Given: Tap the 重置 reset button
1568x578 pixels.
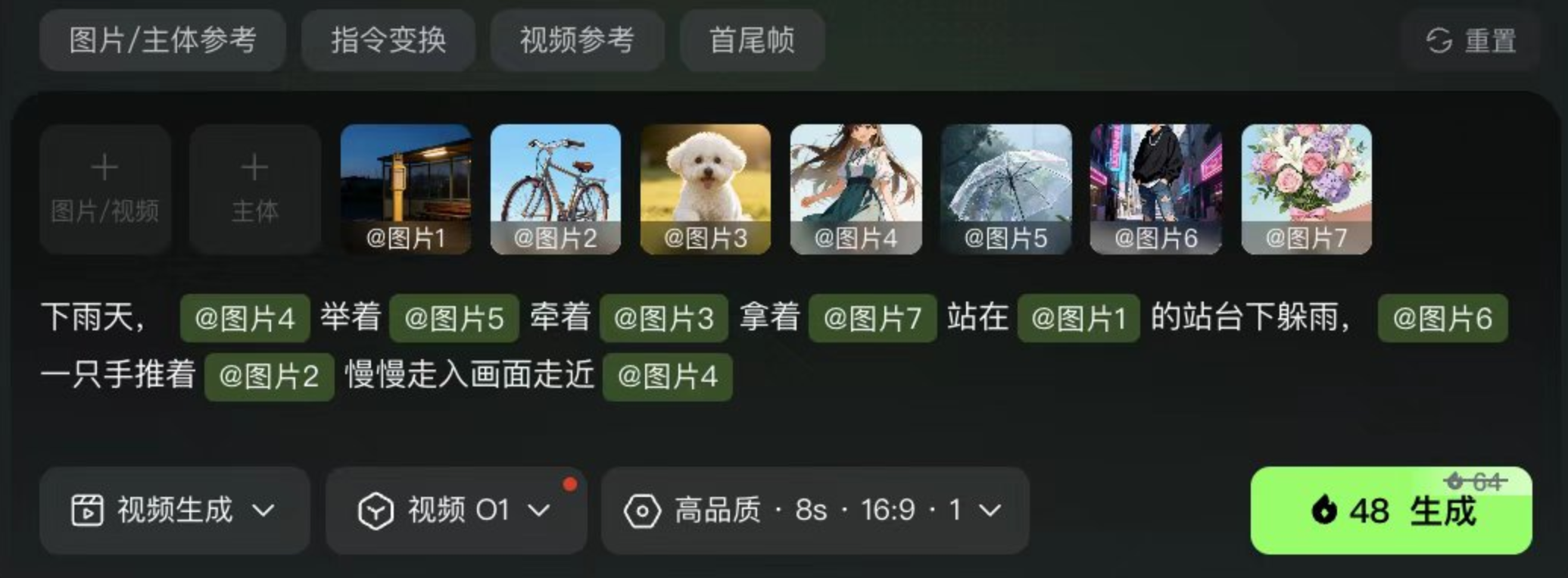Looking at the screenshot, I should (x=1470, y=40).
